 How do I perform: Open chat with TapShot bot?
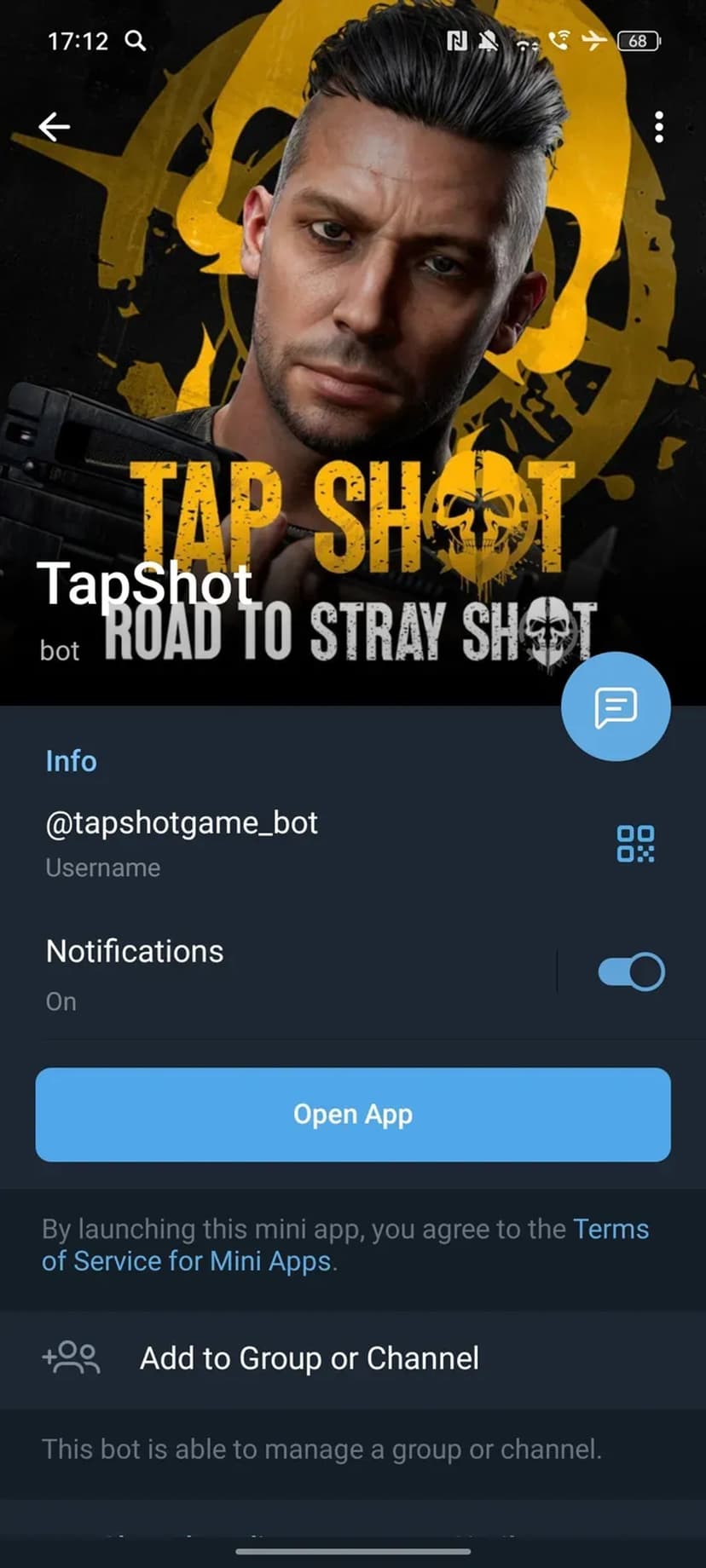pyautogui.click(x=616, y=706)
